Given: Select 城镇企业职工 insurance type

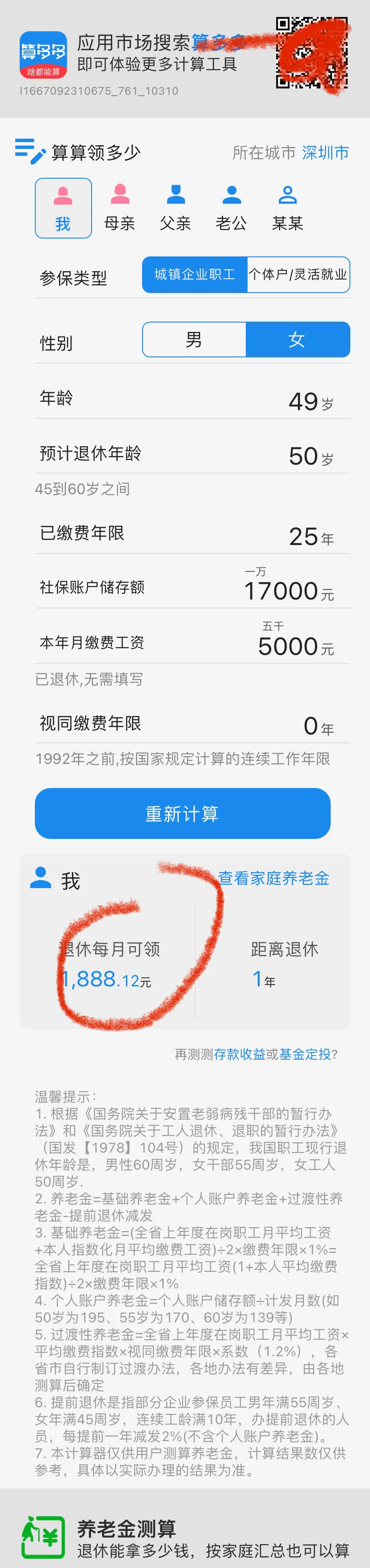Looking at the screenshot, I should pyautogui.click(x=195, y=275).
